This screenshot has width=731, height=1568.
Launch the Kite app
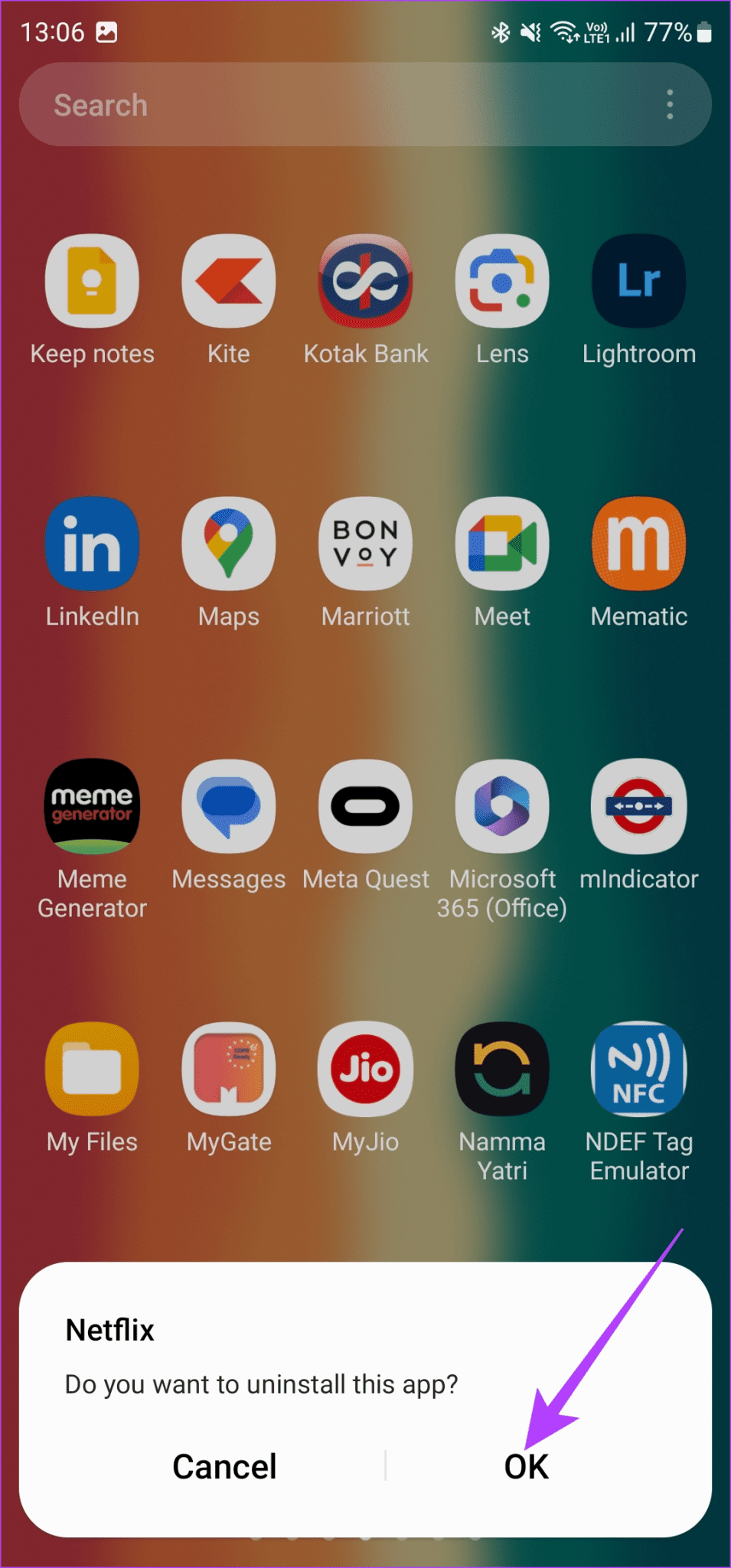pos(228,282)
